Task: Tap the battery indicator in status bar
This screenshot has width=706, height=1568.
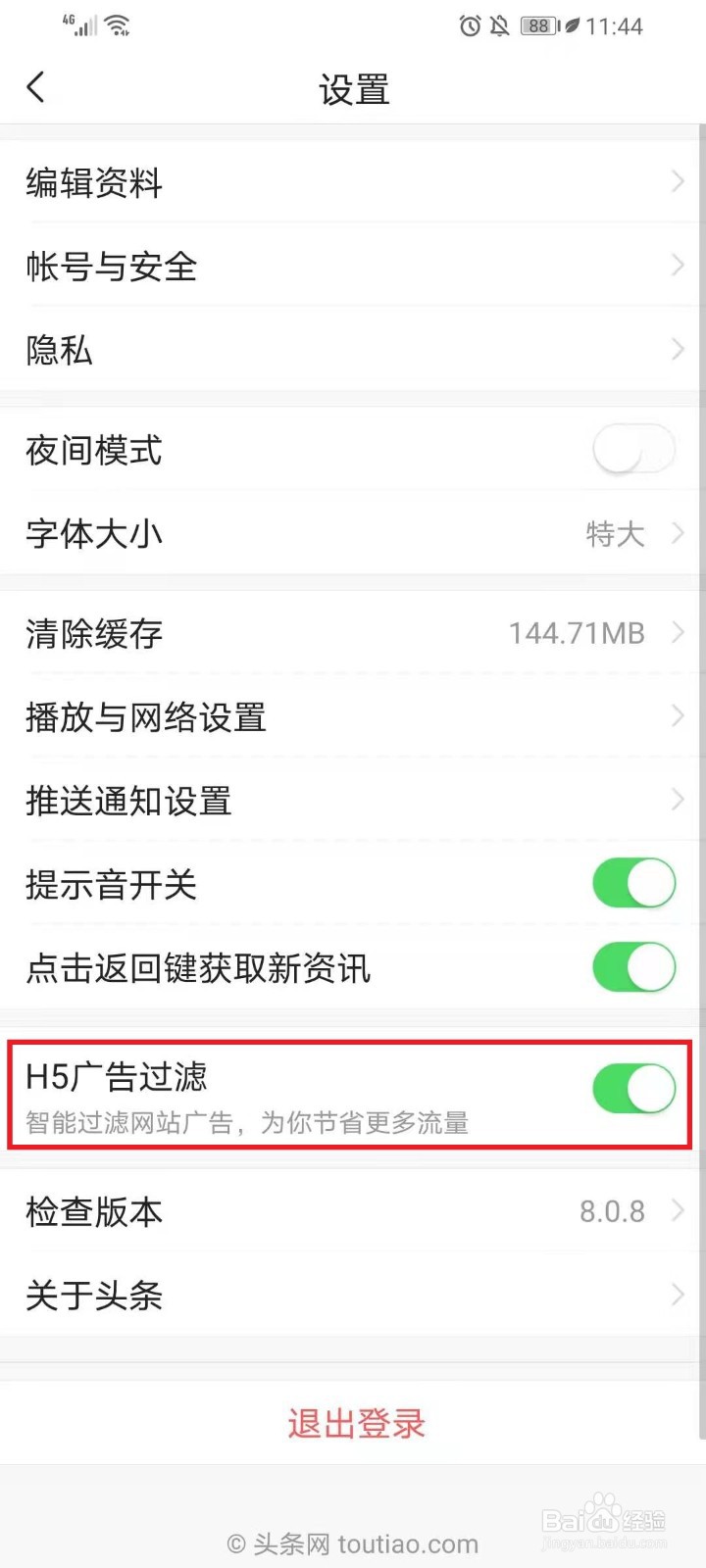Action: [x=538, y=26]
